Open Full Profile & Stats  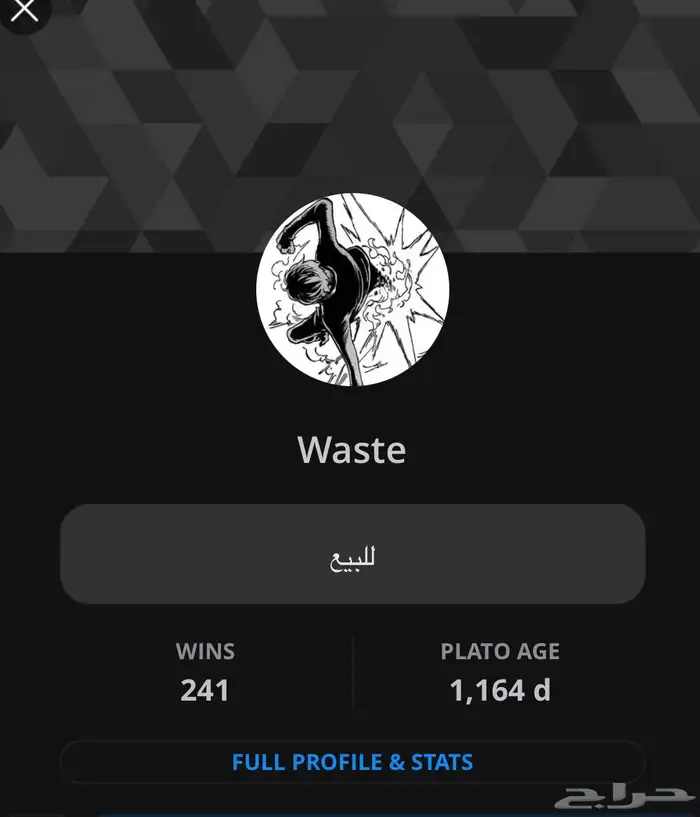(x=352, y=762)
